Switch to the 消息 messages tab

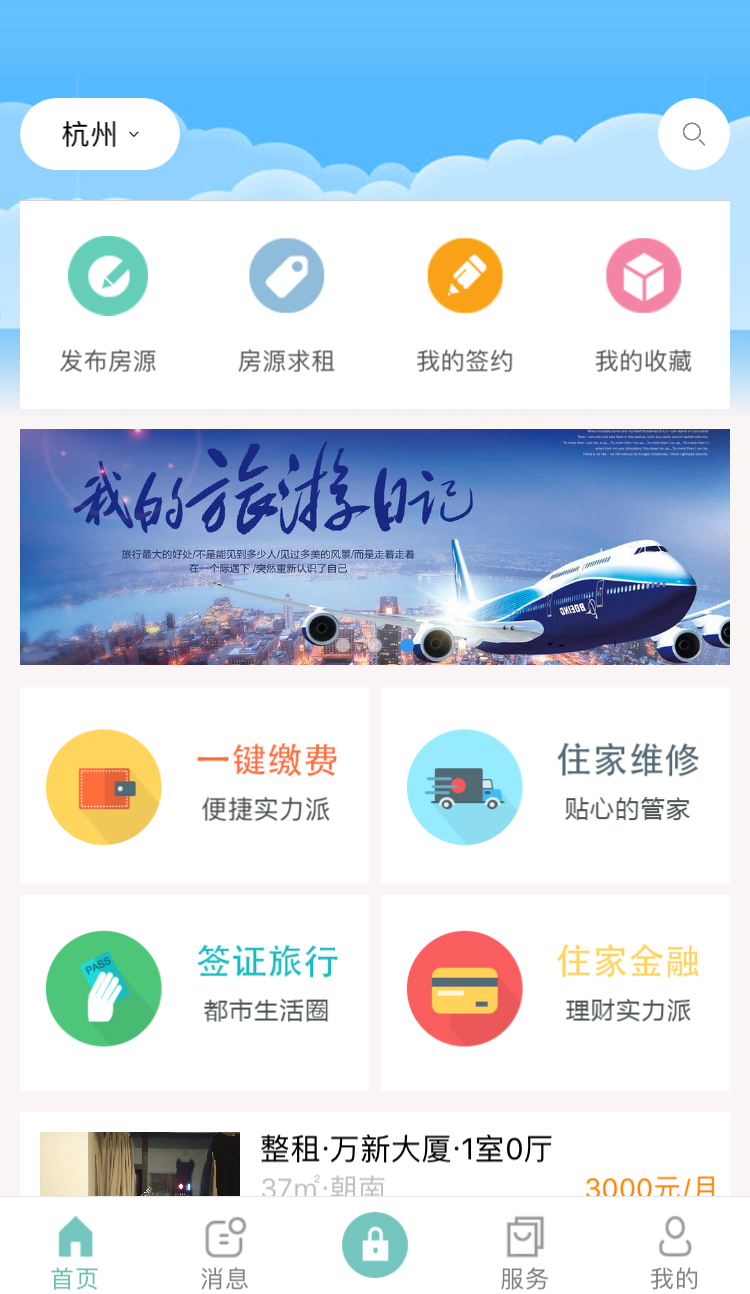pyautogui.click(x=224, y=1248)
